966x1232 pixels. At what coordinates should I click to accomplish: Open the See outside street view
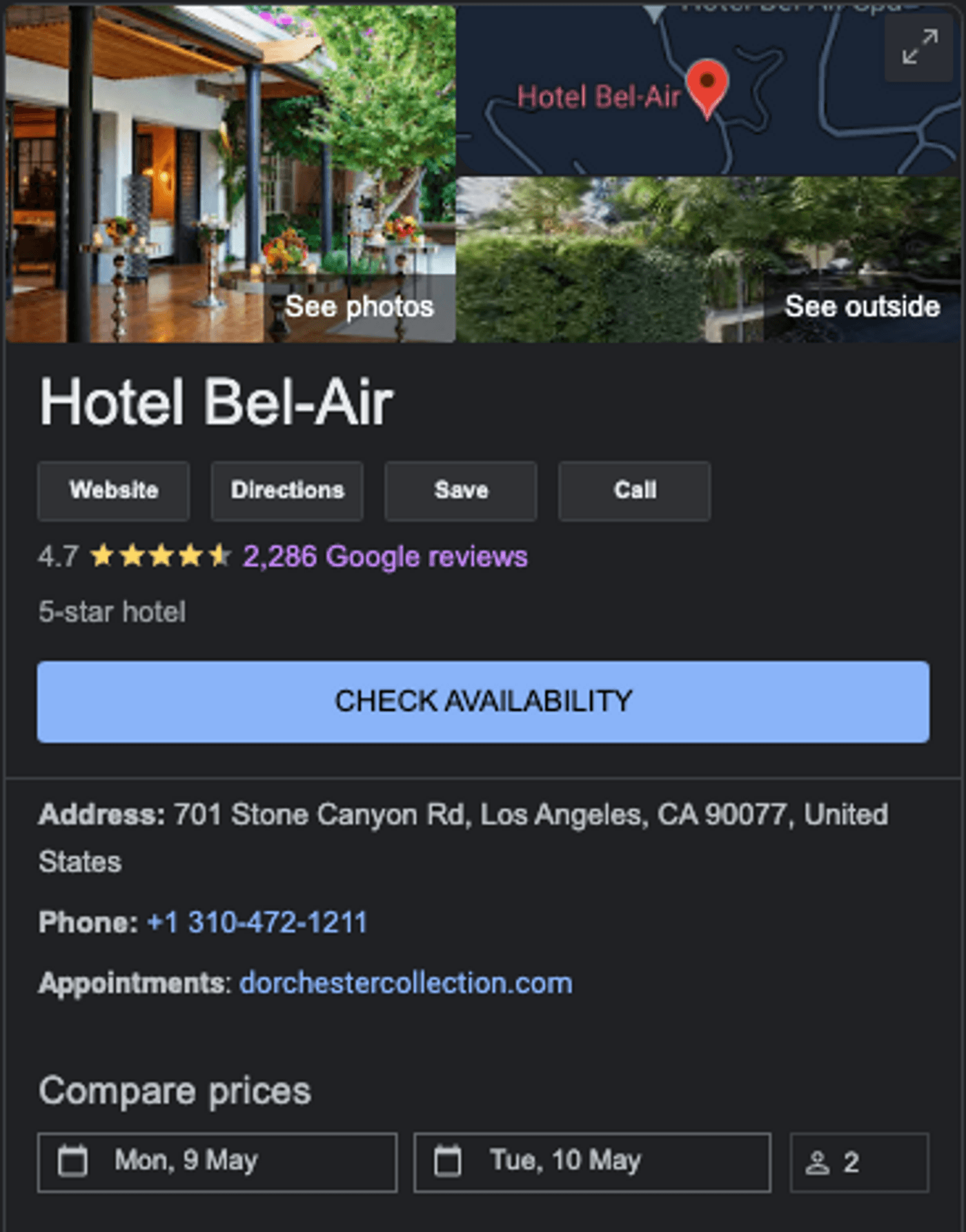click(x=861, y=306)
